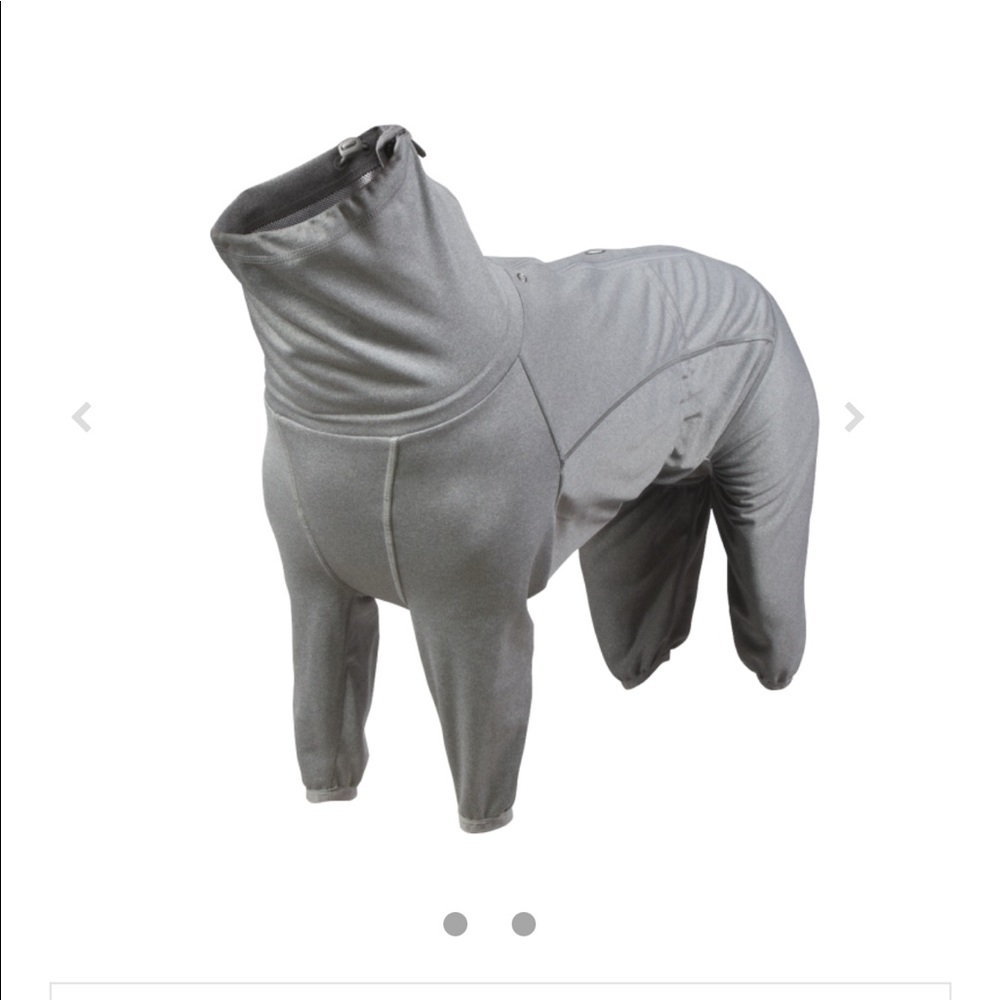Show the previous product image
The image size is (1000, 1000).
pos(81,417)
